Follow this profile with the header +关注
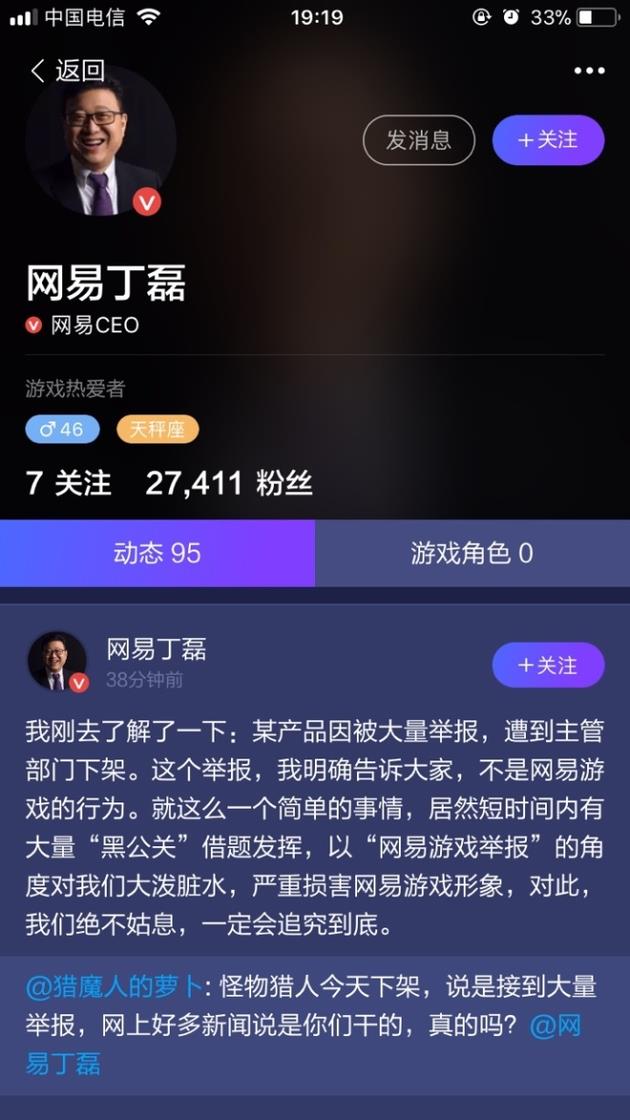 point(548,140)
